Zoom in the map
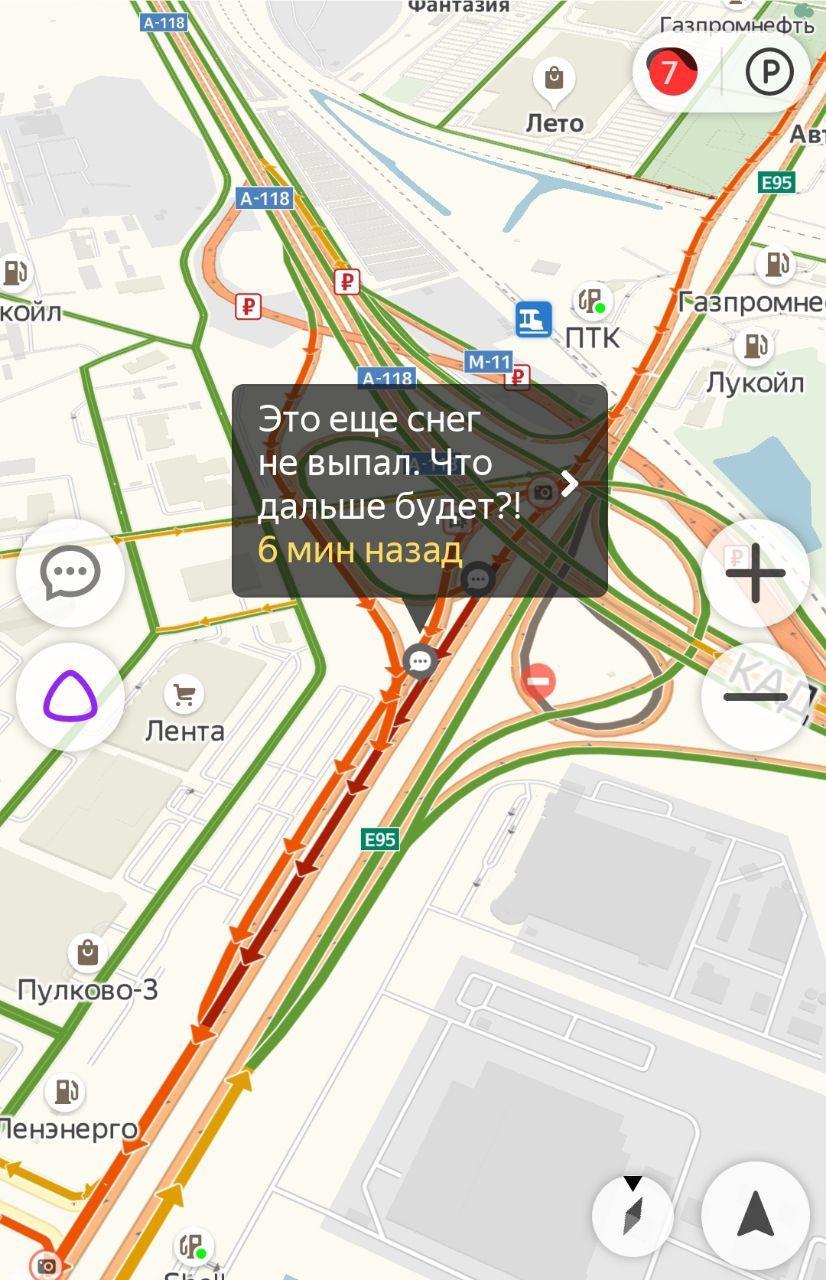Image resolution: width=826 pixels, height=1280 pixels. (x=755, y=574)
